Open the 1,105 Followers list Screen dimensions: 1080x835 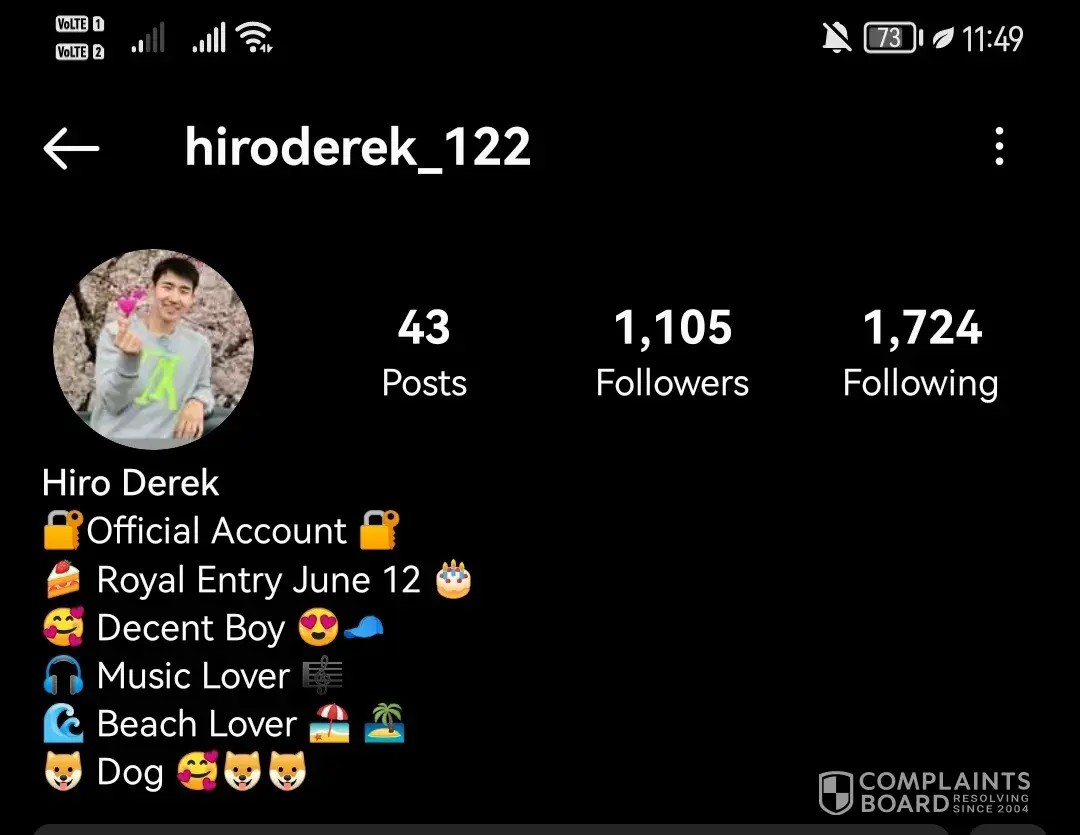pyautogui.click(x=672, y=354)
